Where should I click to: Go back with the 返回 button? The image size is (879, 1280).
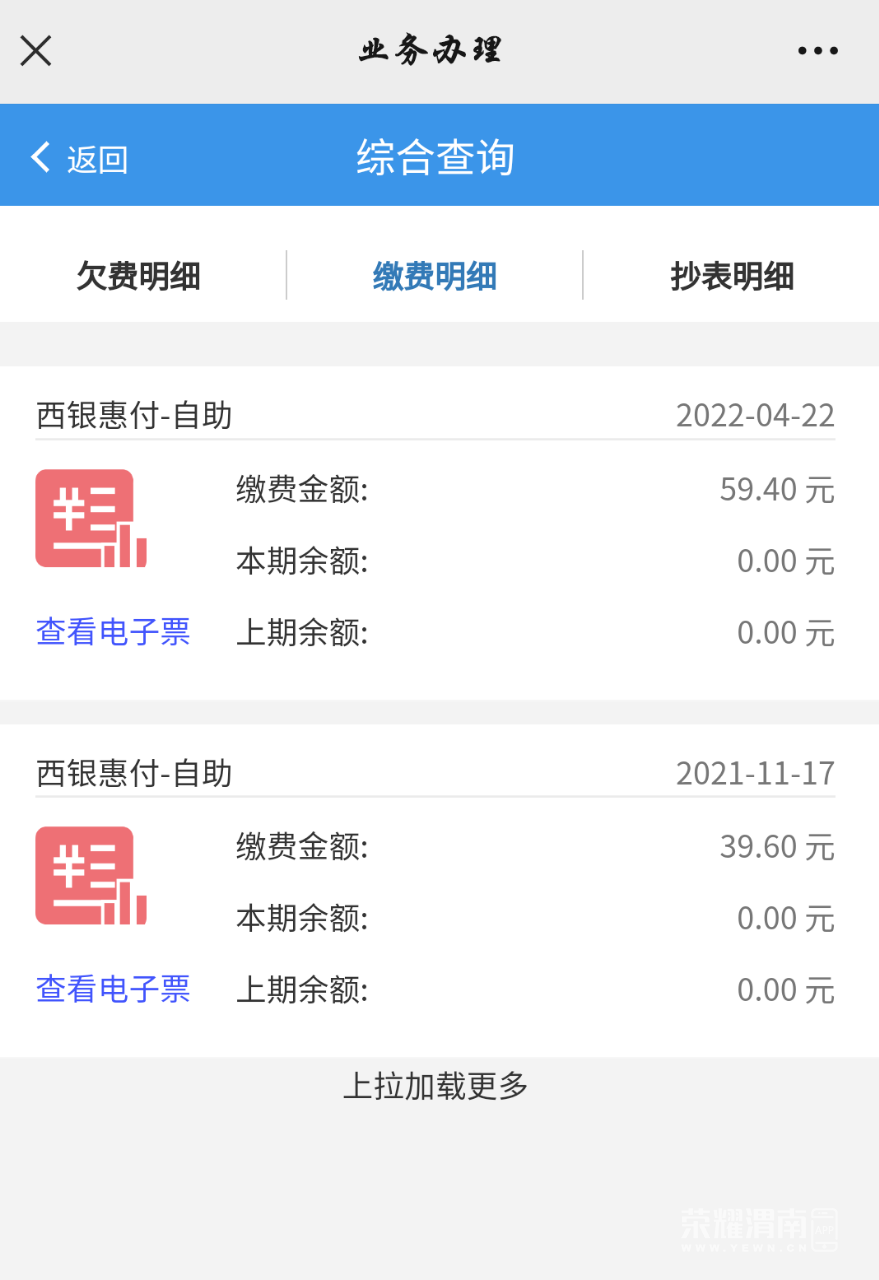(x=80, y=158)
